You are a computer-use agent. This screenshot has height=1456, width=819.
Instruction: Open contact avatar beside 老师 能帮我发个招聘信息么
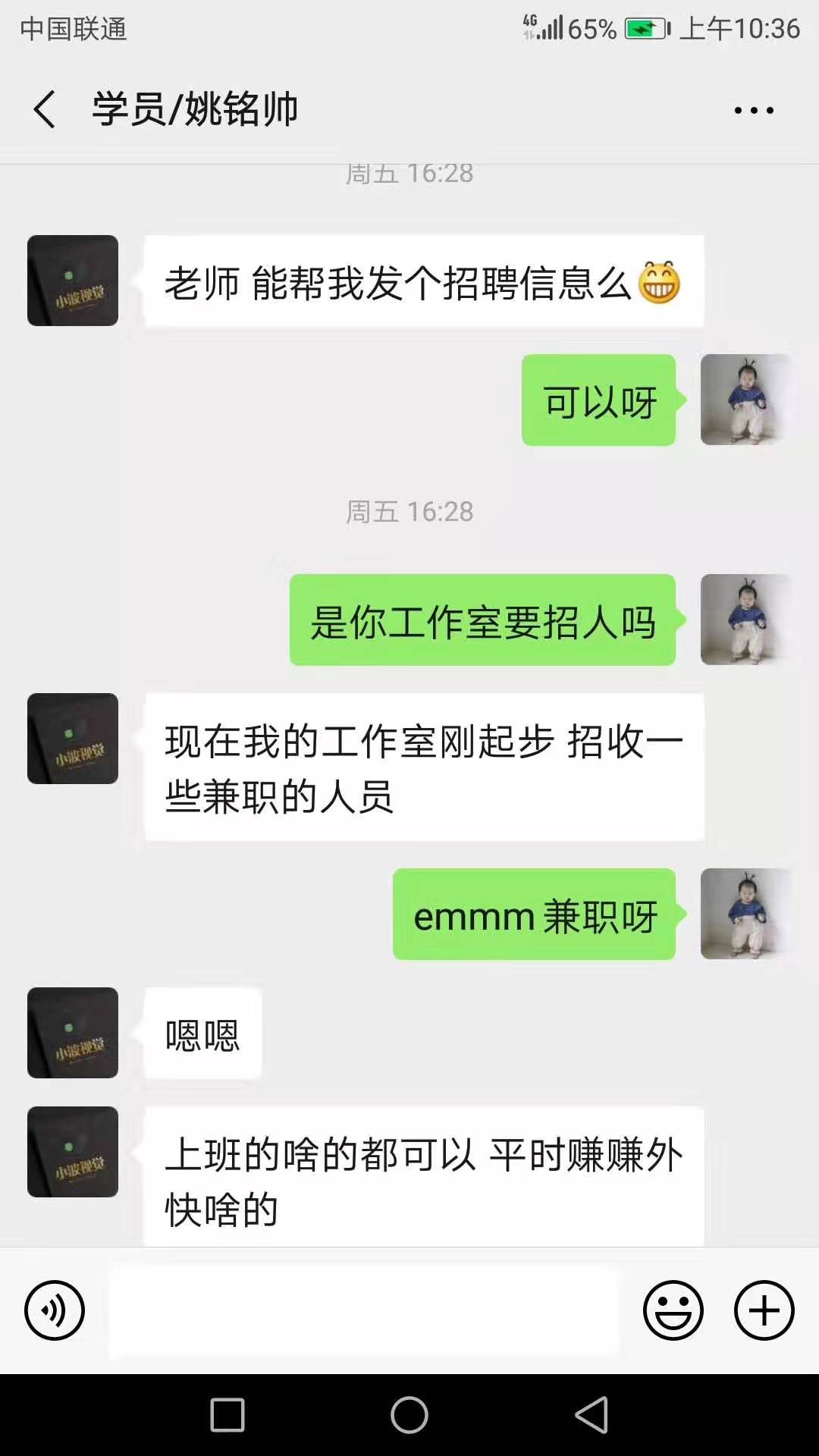73,281
